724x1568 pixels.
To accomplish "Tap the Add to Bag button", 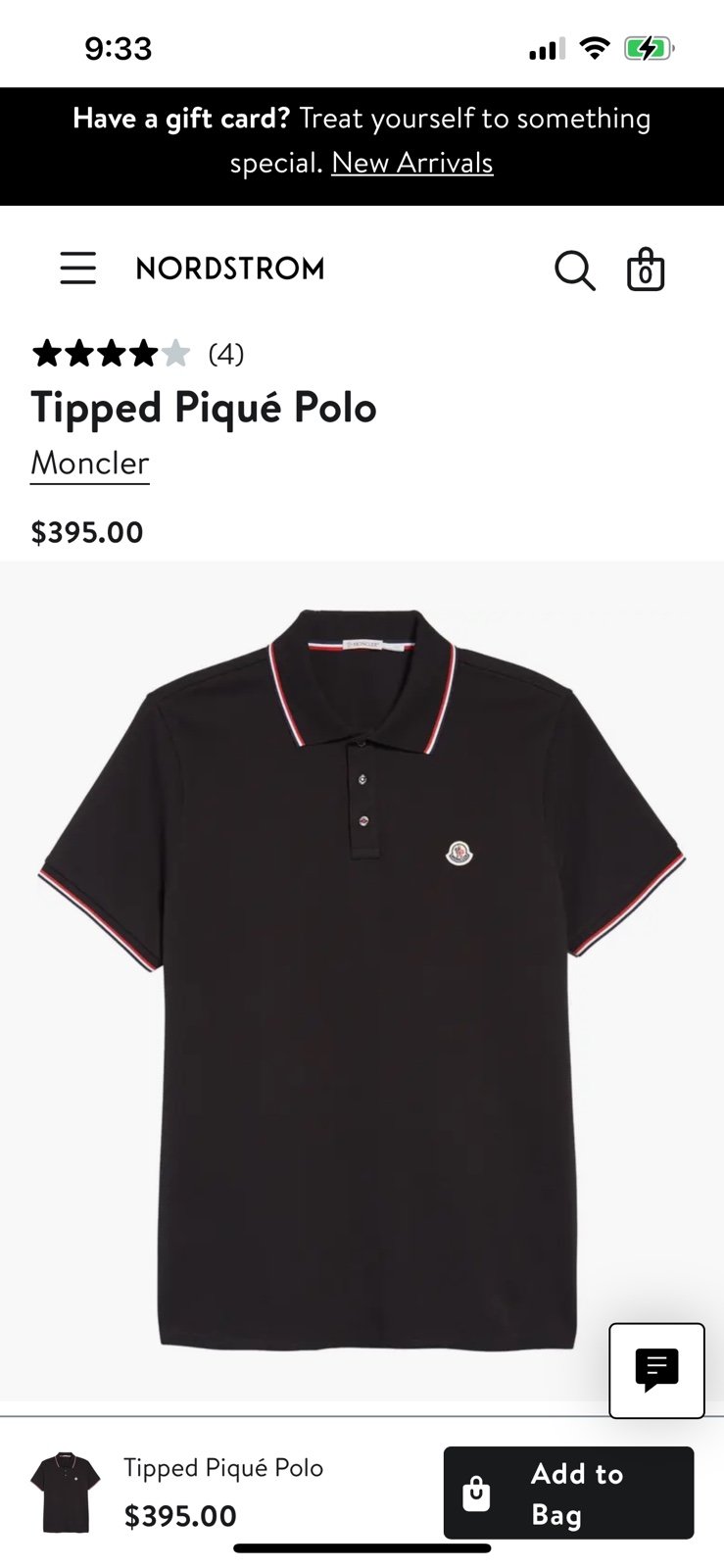I will tap(568, 1493).
